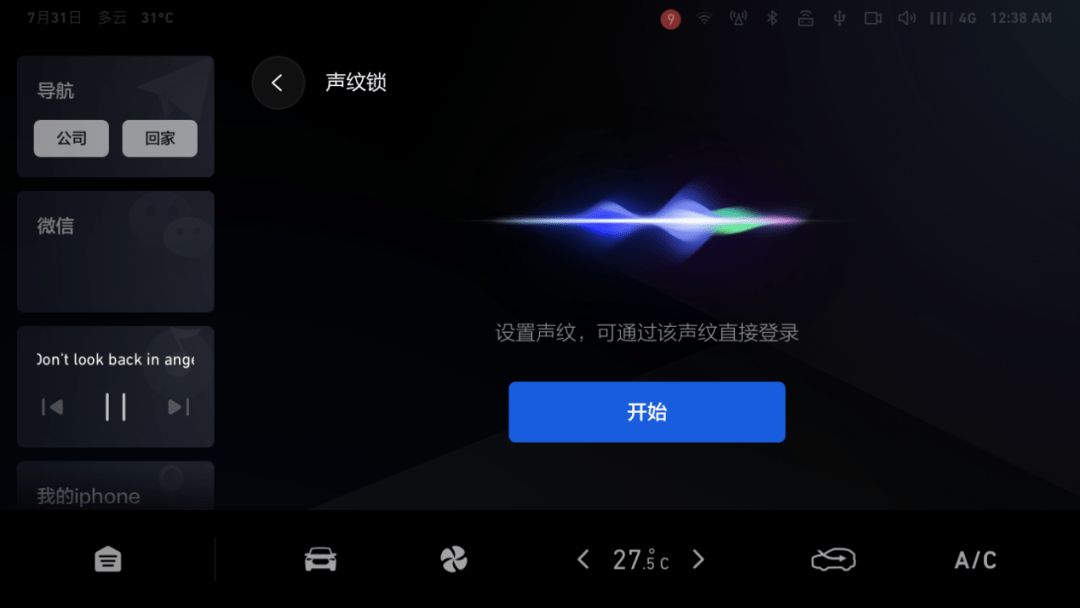The image size is (1080, 608).
Task: Tap the 开始 button to set up voiceprint
Action: pyautogui.click(x=646, y=412)
